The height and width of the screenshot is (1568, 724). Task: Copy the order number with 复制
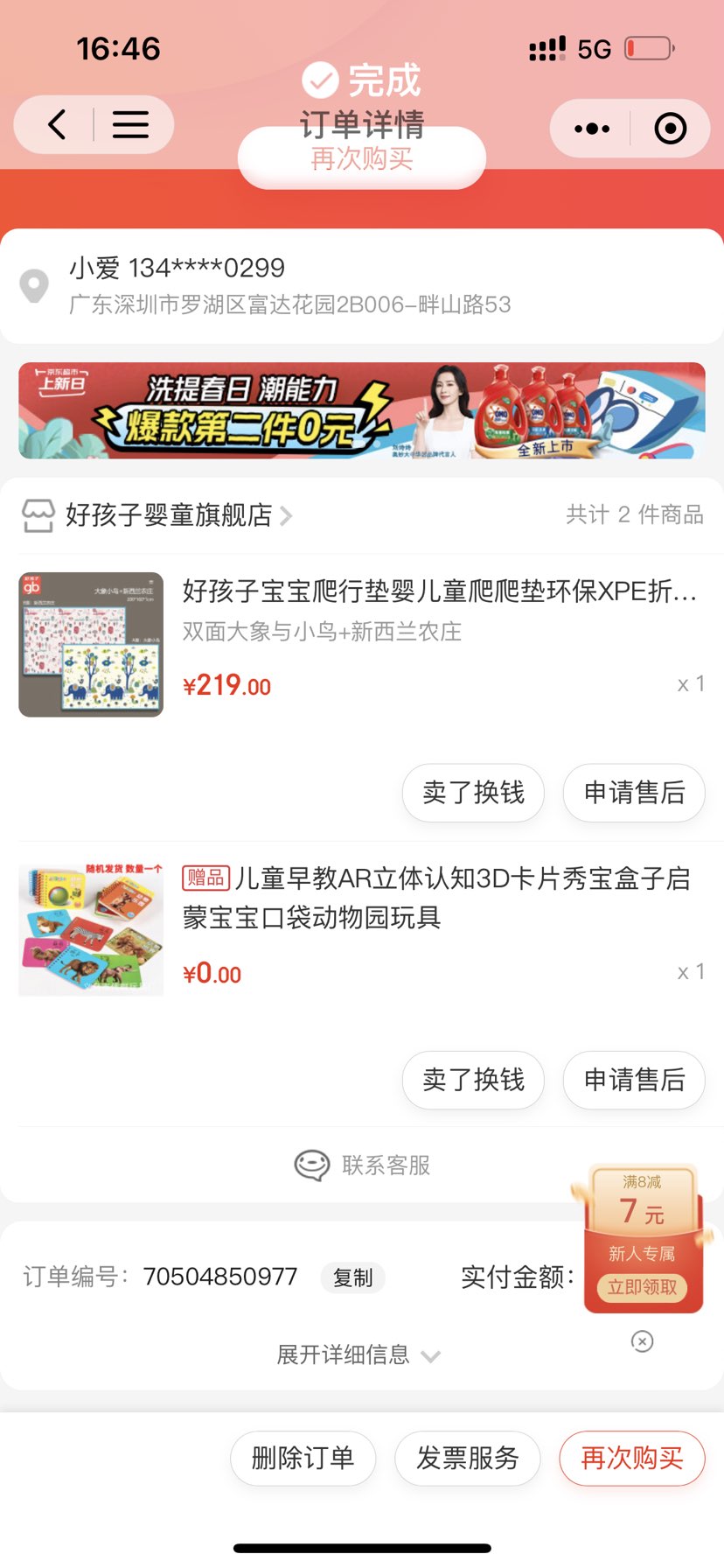pyautogui.click(x=352, y=1277)
